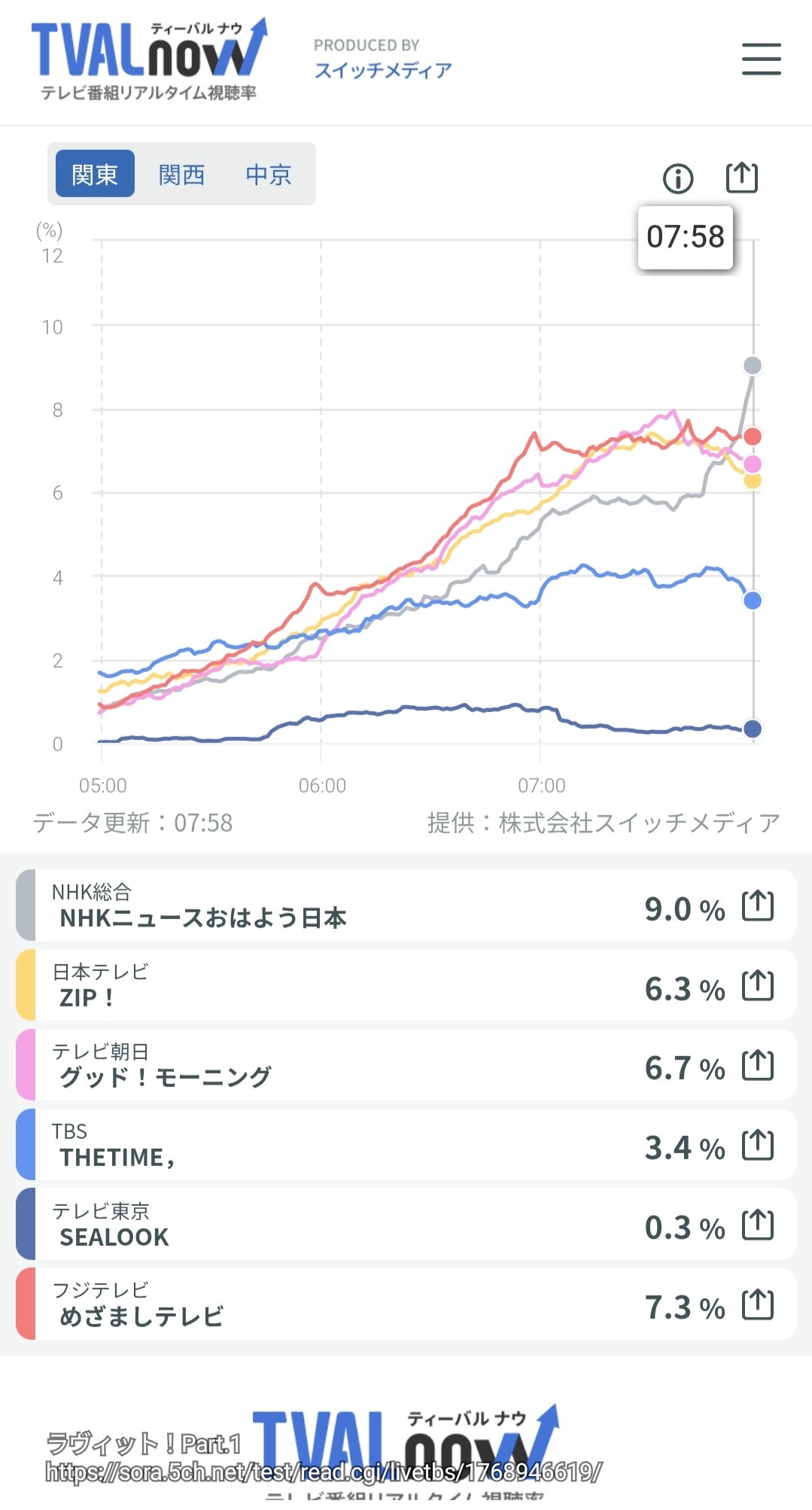
Task: Share めざましテレビ rating
Action: 757,1305
